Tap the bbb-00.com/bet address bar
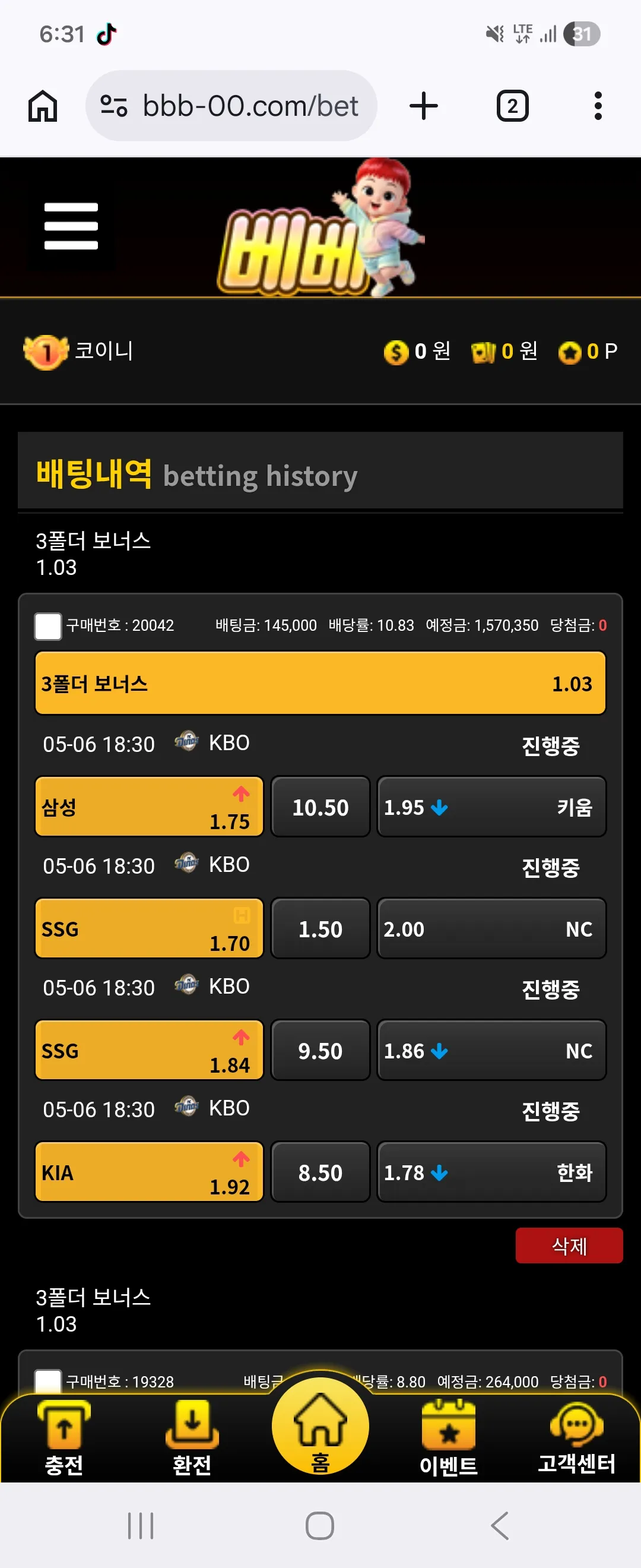This screenshot has width=641, height=1568. (x=231, y=106)
